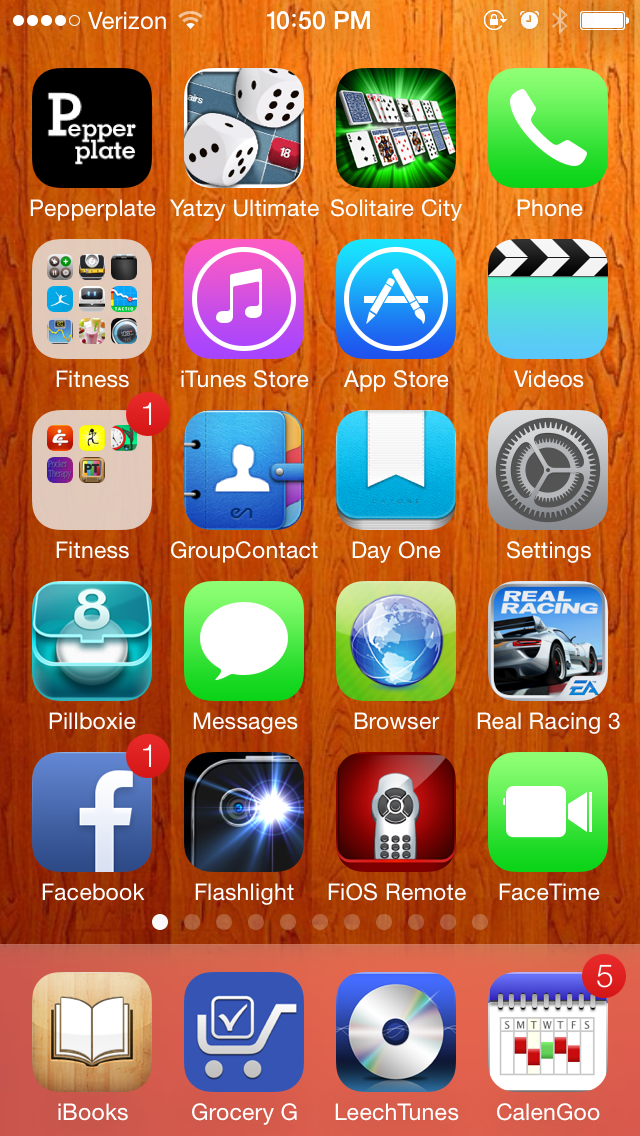640x1136 pixels.
Task: Launch Yatzy Ultimate
Action: [244, 128]
